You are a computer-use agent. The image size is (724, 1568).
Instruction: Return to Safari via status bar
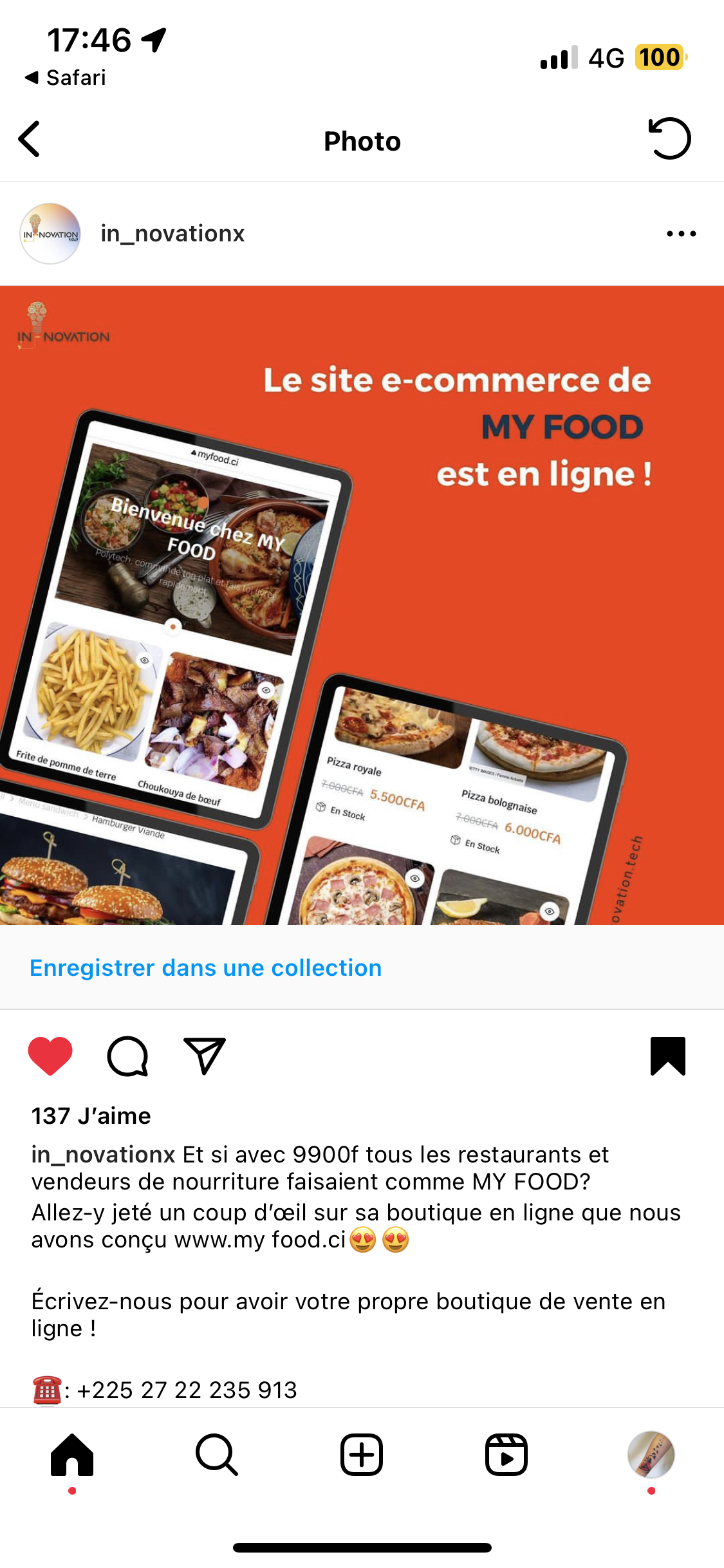tap(66, 78)
